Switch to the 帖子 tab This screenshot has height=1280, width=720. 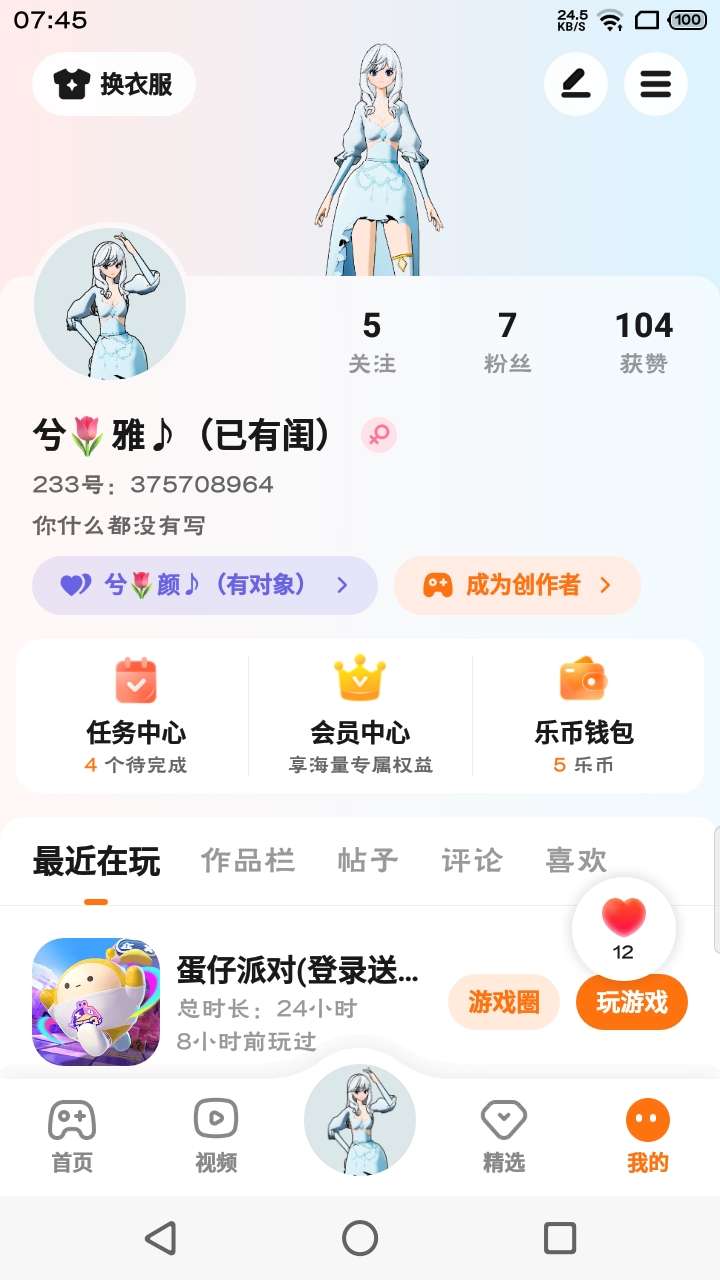[367, 860]
